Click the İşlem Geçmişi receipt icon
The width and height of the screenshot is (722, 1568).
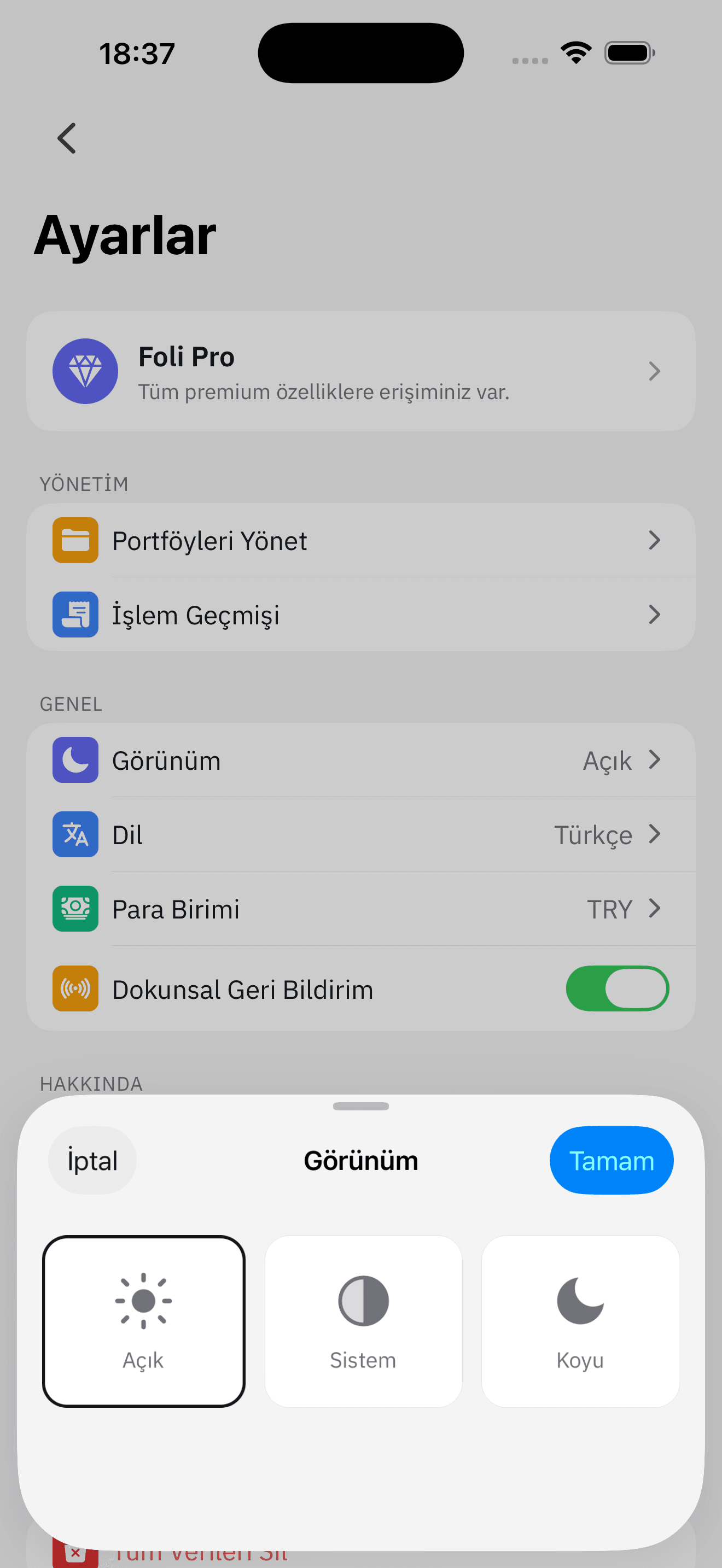click(75, 614)
